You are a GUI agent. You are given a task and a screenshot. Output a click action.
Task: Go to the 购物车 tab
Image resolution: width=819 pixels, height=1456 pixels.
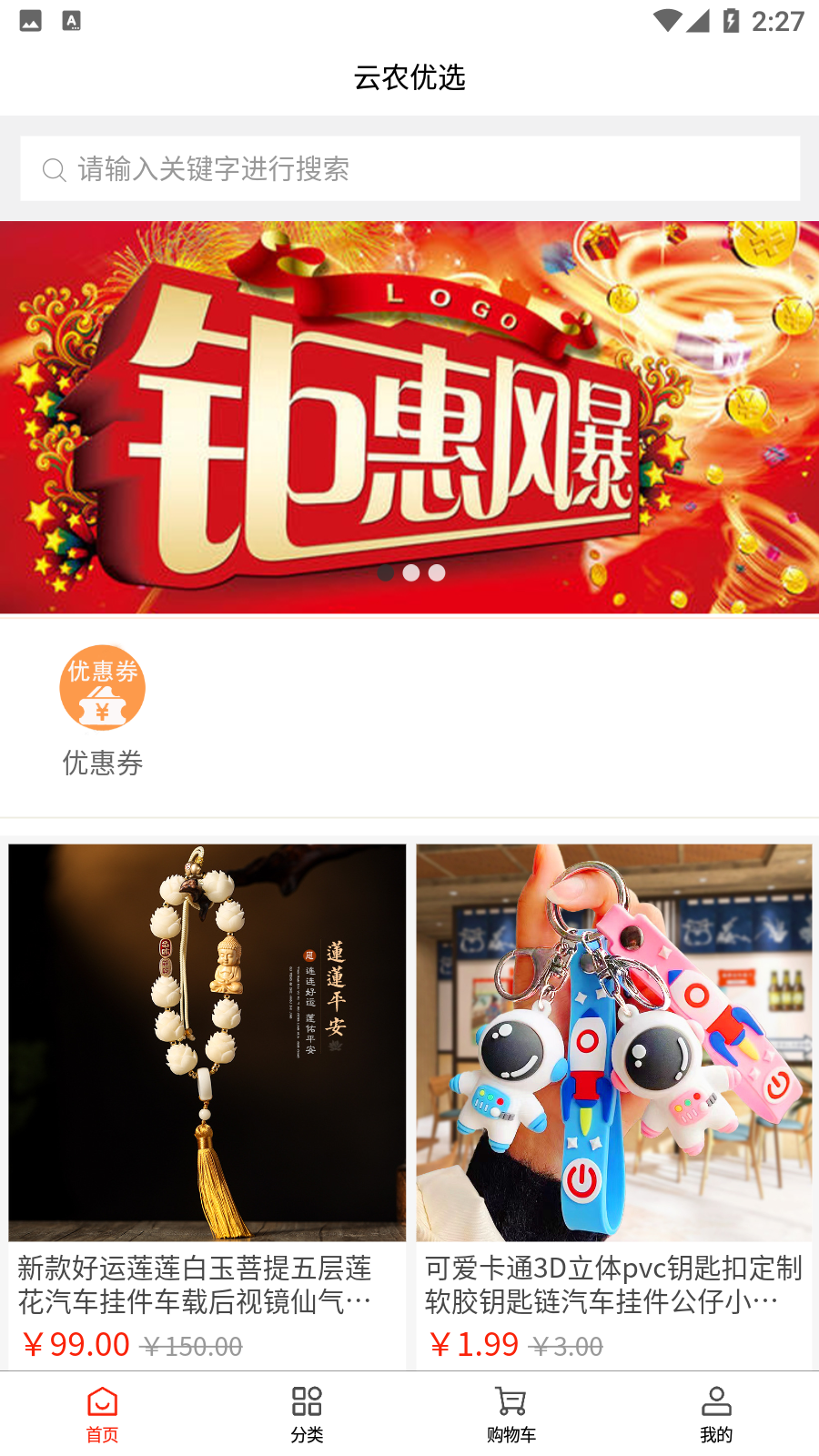511,1414
